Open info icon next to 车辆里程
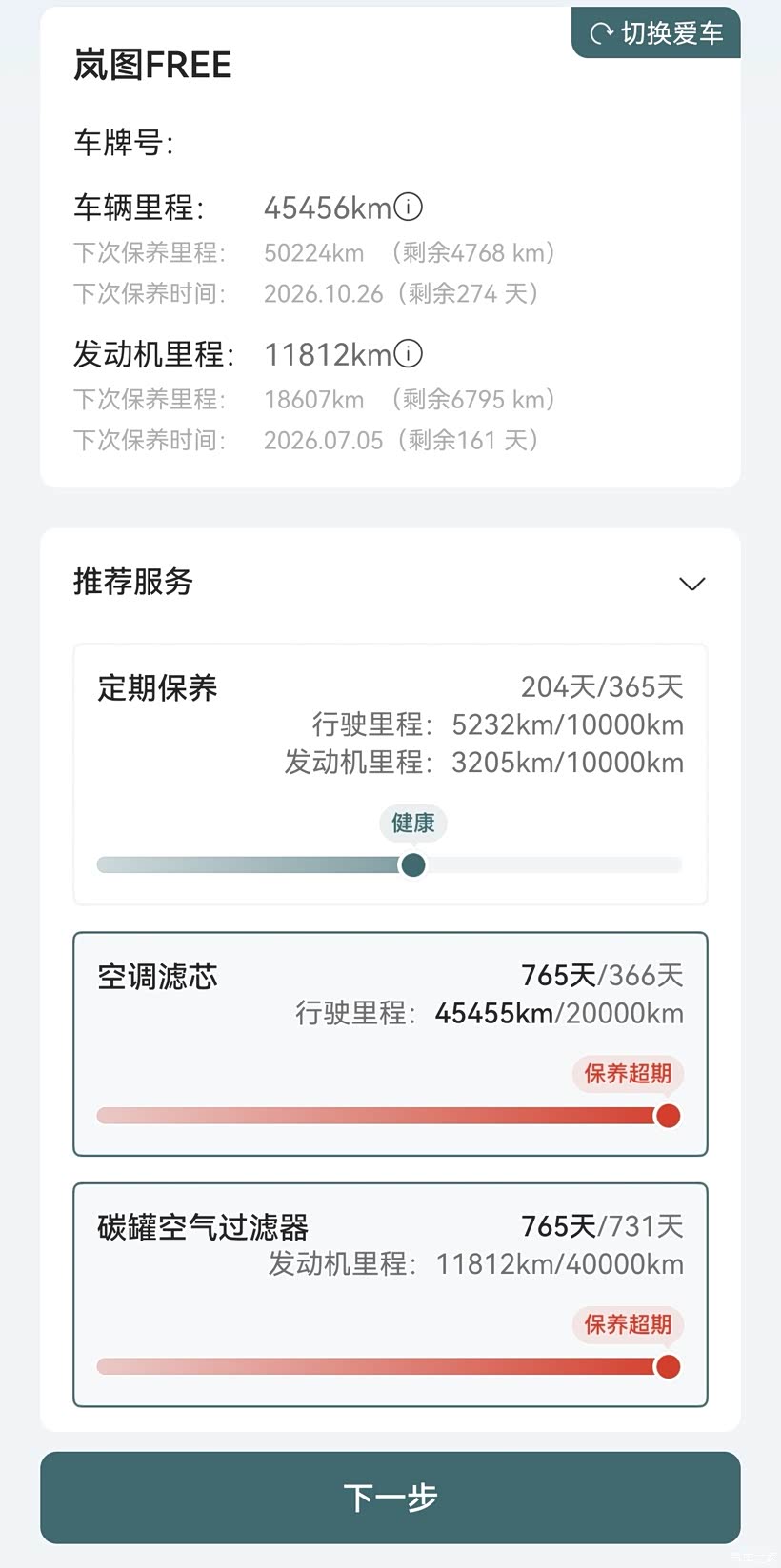 [x=409, y=207]
